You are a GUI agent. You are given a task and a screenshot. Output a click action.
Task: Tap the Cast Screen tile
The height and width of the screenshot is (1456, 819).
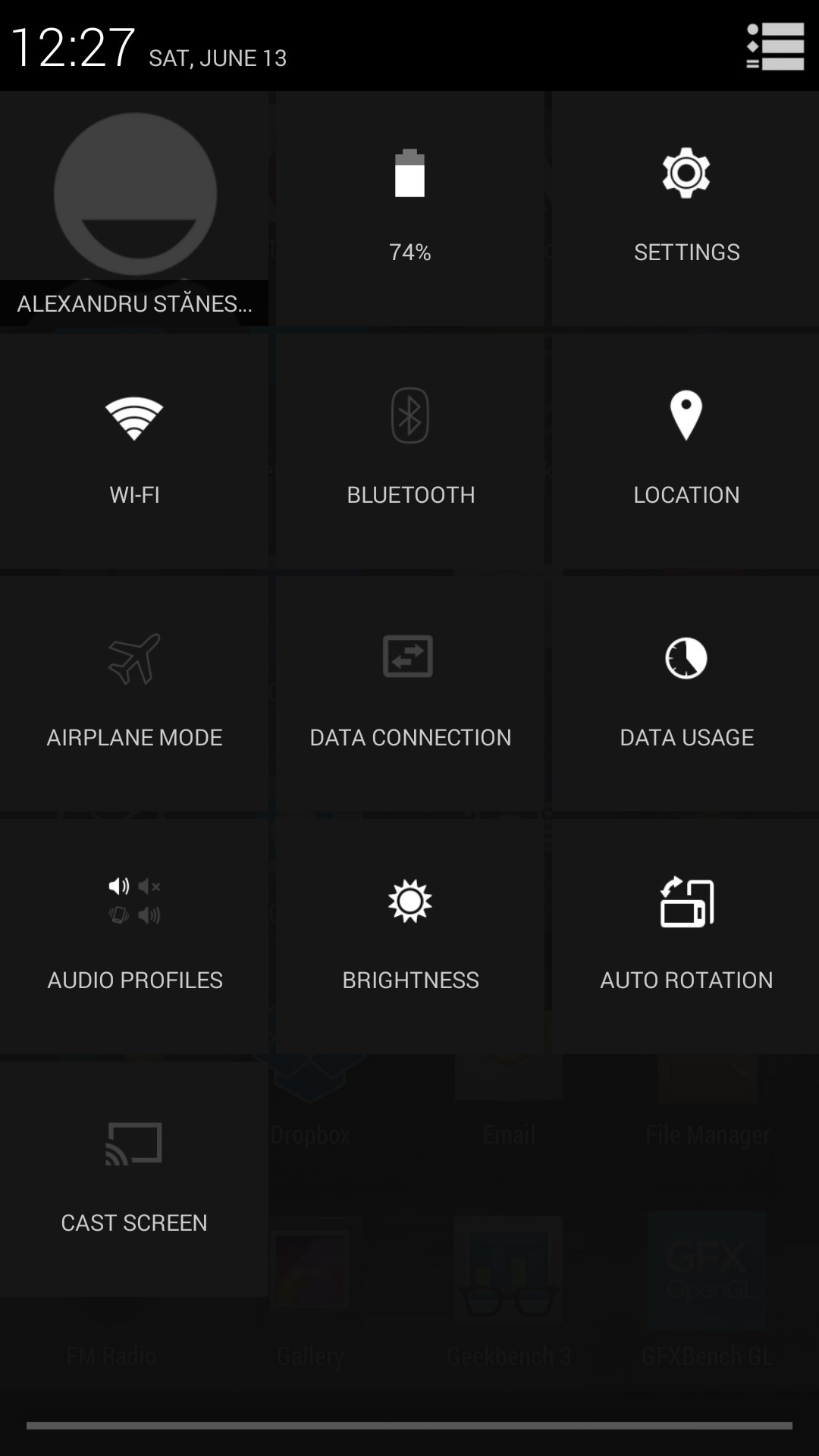click(x=134, y=1178)
